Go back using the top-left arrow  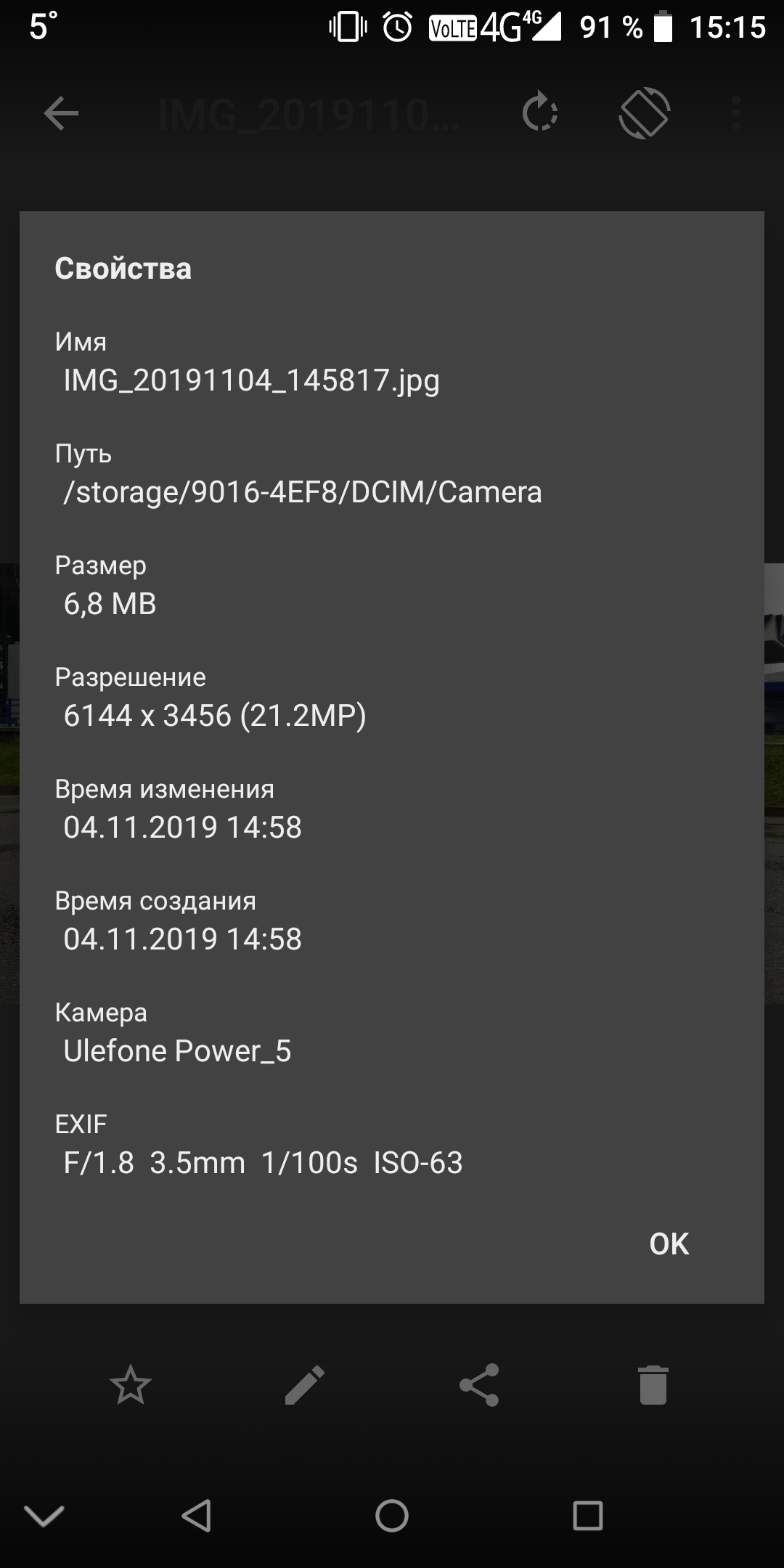coord(61,113)
